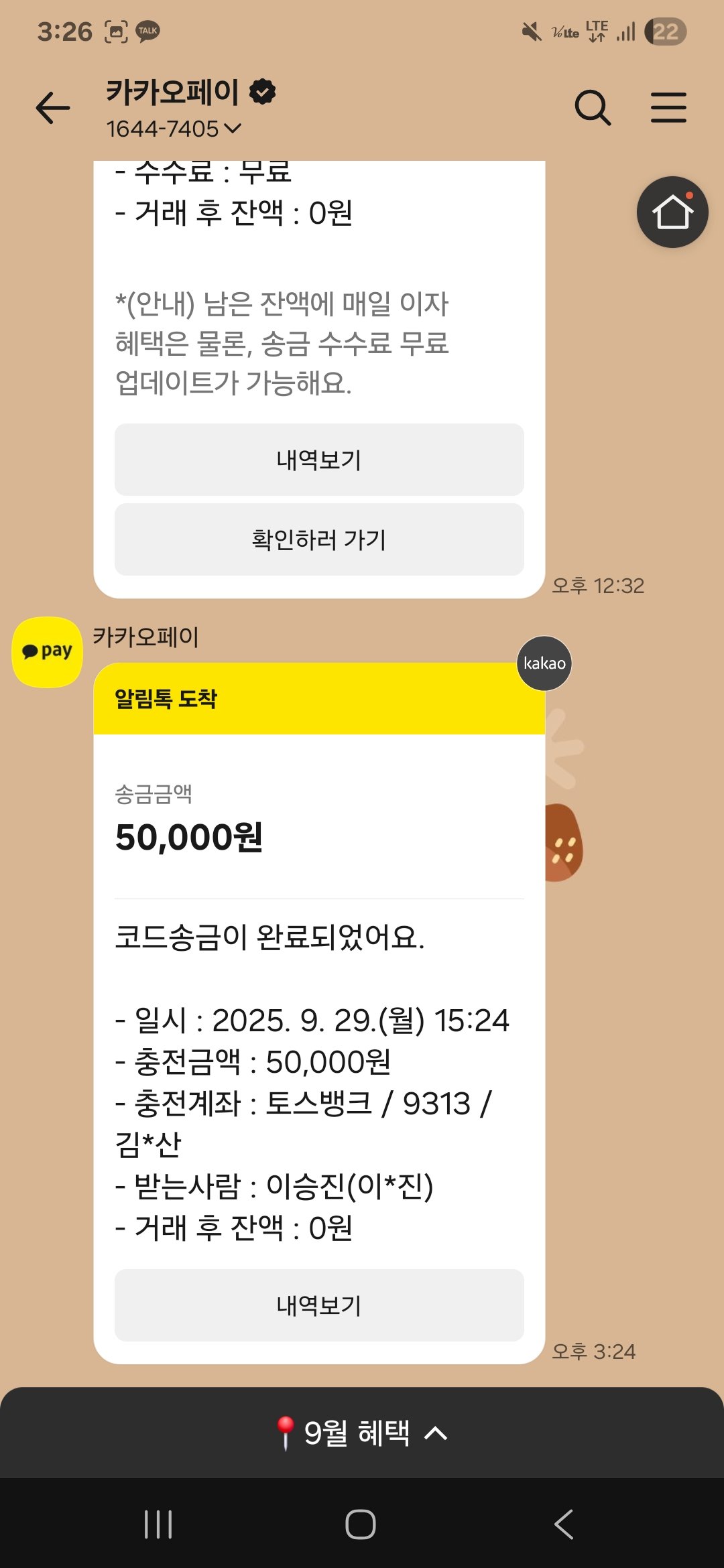The height and width of the screenshot is (1568, 724).
Task: Open the chat menu with three lines
Action: click(x=668, y=108)
